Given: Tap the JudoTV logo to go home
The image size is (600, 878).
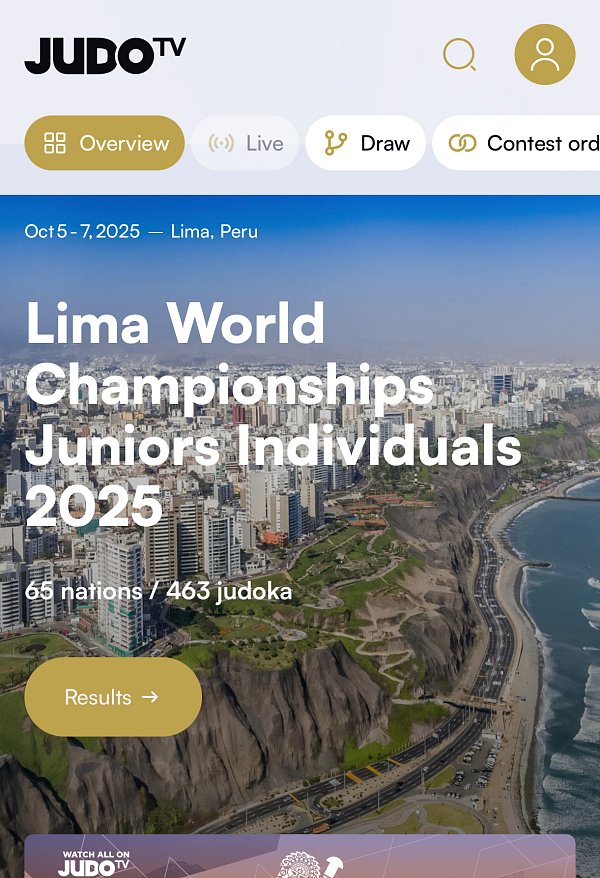Looking at the screenshot, I should point(105,55).
